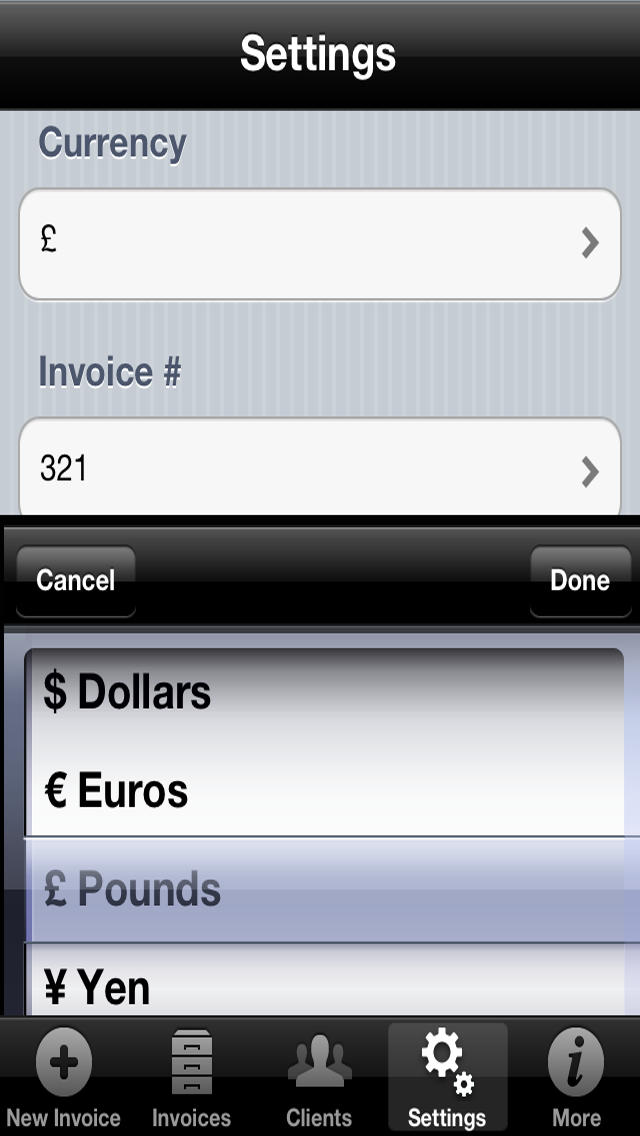Go to the New Invoice tab
640x1136 pixels.
point(64,1078)
